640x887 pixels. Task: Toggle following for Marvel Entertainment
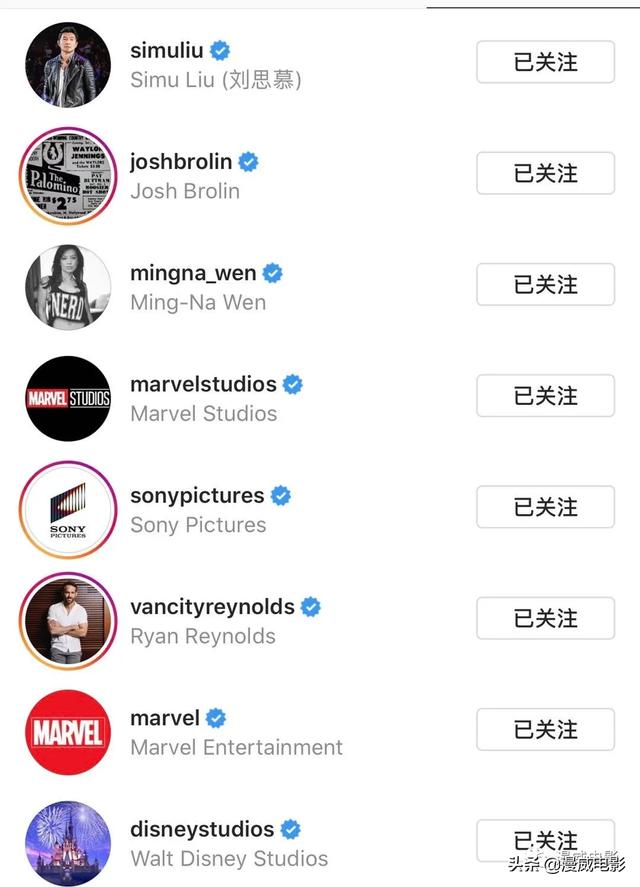[545, 730]
